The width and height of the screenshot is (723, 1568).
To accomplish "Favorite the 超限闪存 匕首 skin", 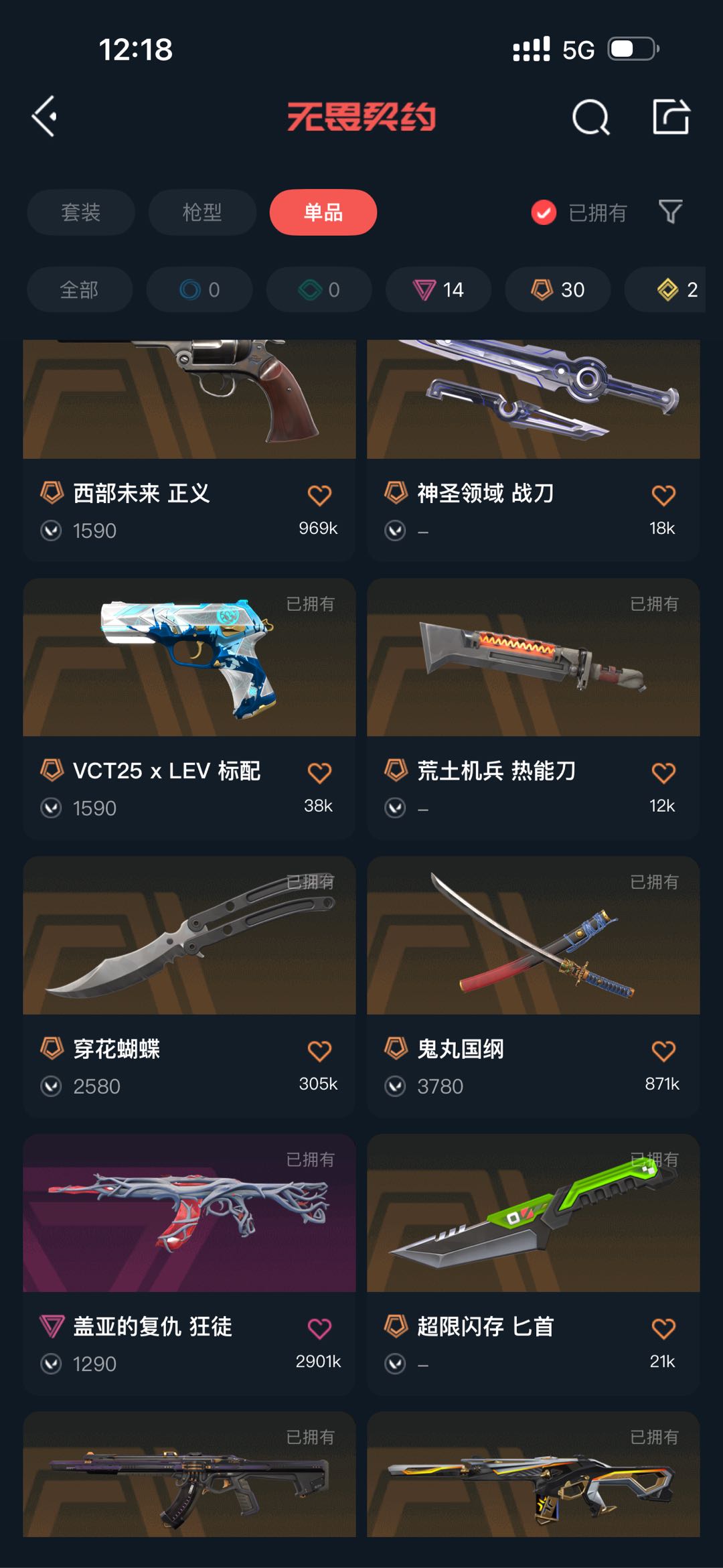I will tap(663, 1328).
